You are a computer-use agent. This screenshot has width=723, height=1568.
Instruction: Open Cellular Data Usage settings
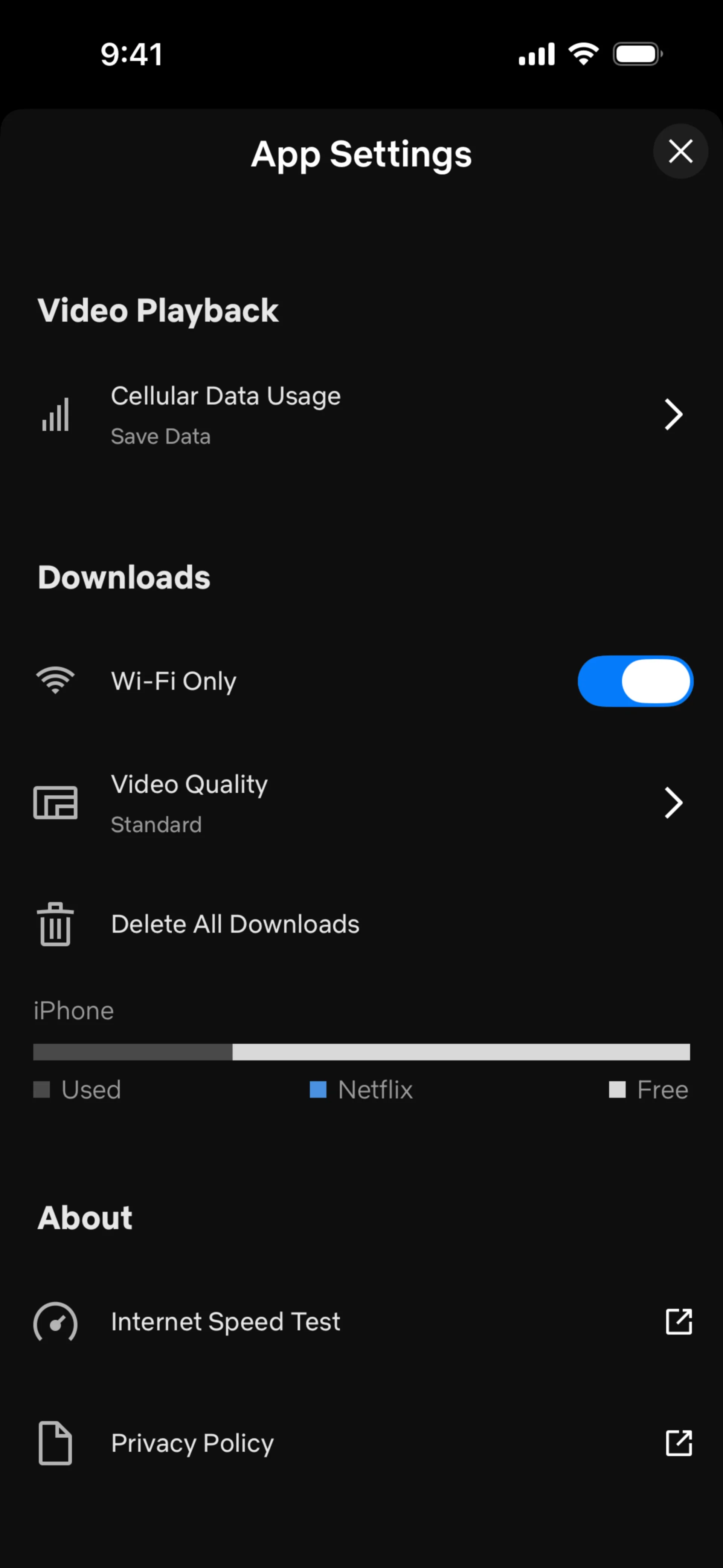[361, 414]
